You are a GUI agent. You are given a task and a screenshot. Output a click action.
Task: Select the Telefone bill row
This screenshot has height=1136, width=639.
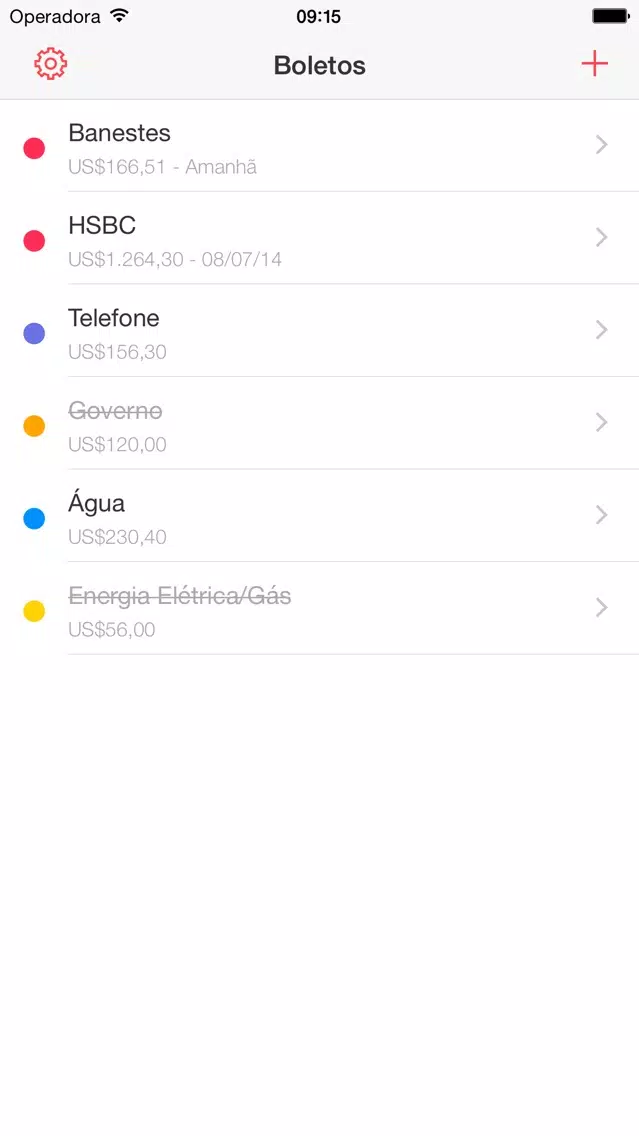[x=320, y=331]
